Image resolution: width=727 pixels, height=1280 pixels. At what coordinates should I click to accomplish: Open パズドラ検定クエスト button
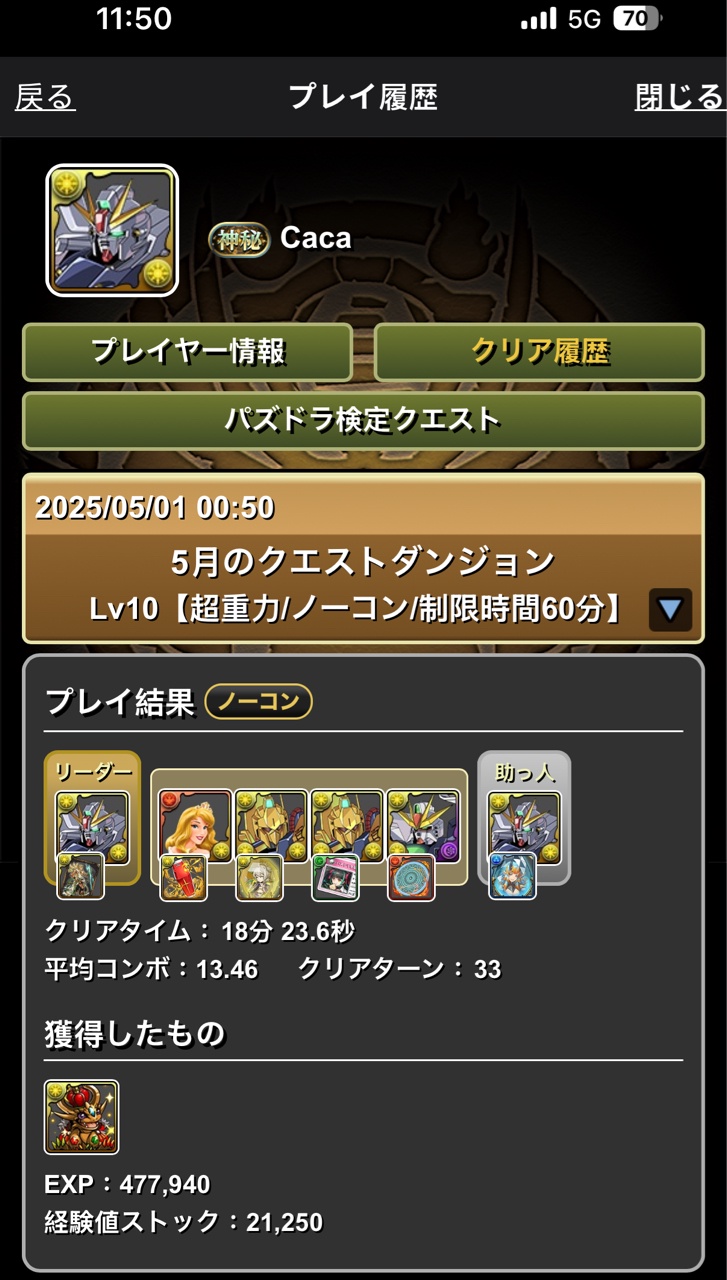point(363,420)
